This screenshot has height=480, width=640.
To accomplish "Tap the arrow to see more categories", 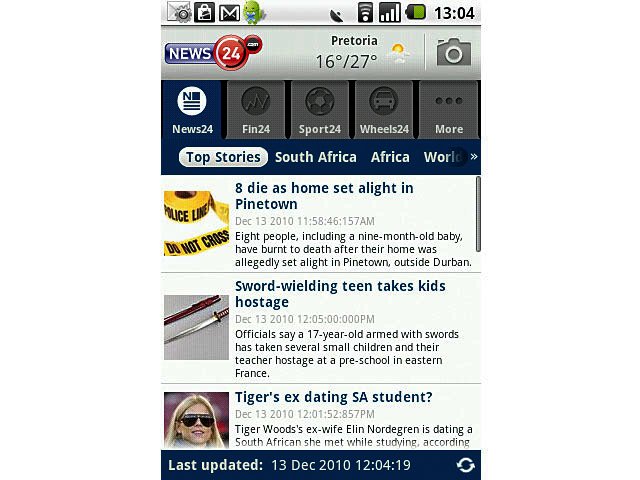I will pyautogui.click(x=473, y=156).
